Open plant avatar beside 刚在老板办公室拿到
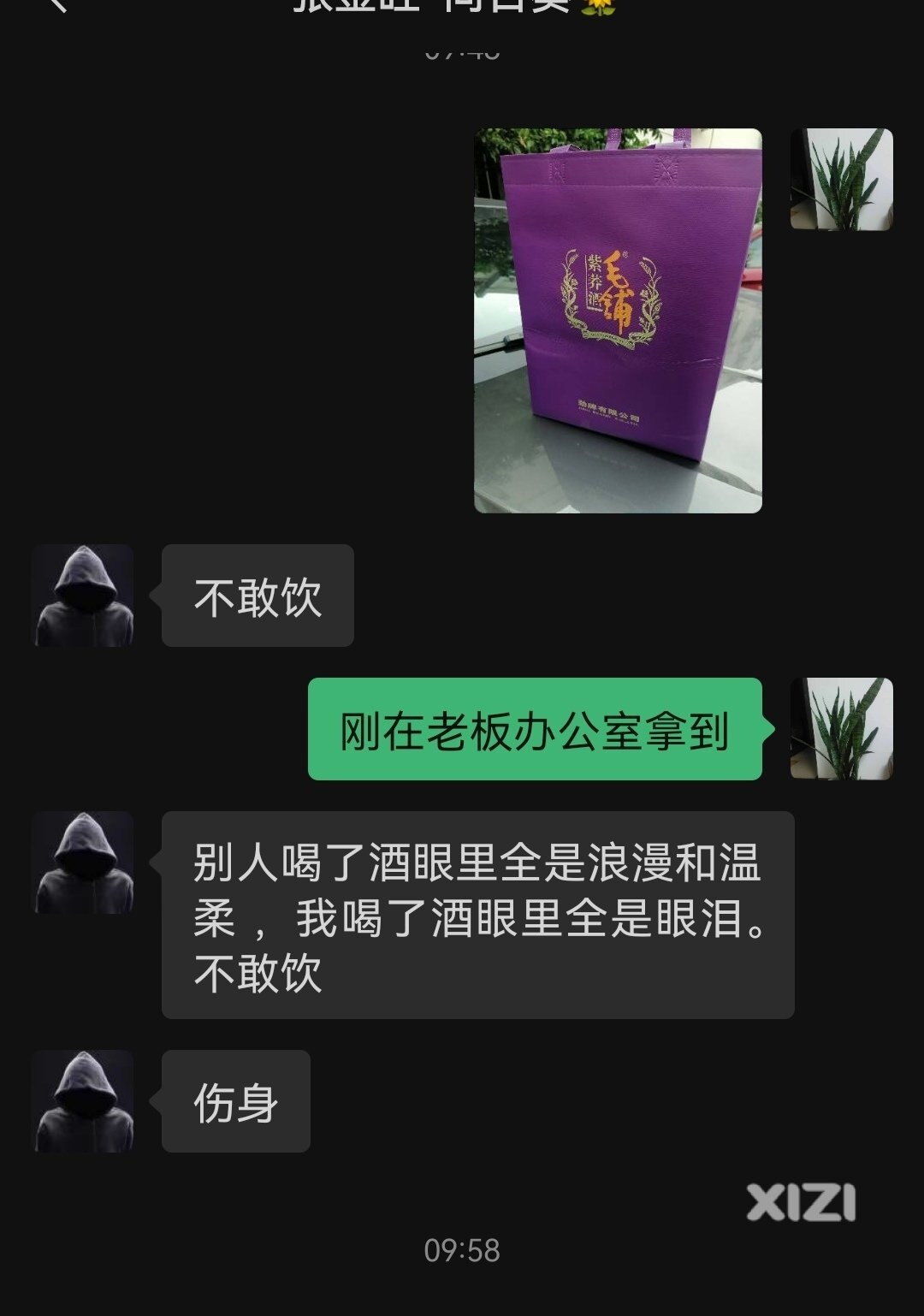Screen dimensions: 924x1316 coord(841,729)
